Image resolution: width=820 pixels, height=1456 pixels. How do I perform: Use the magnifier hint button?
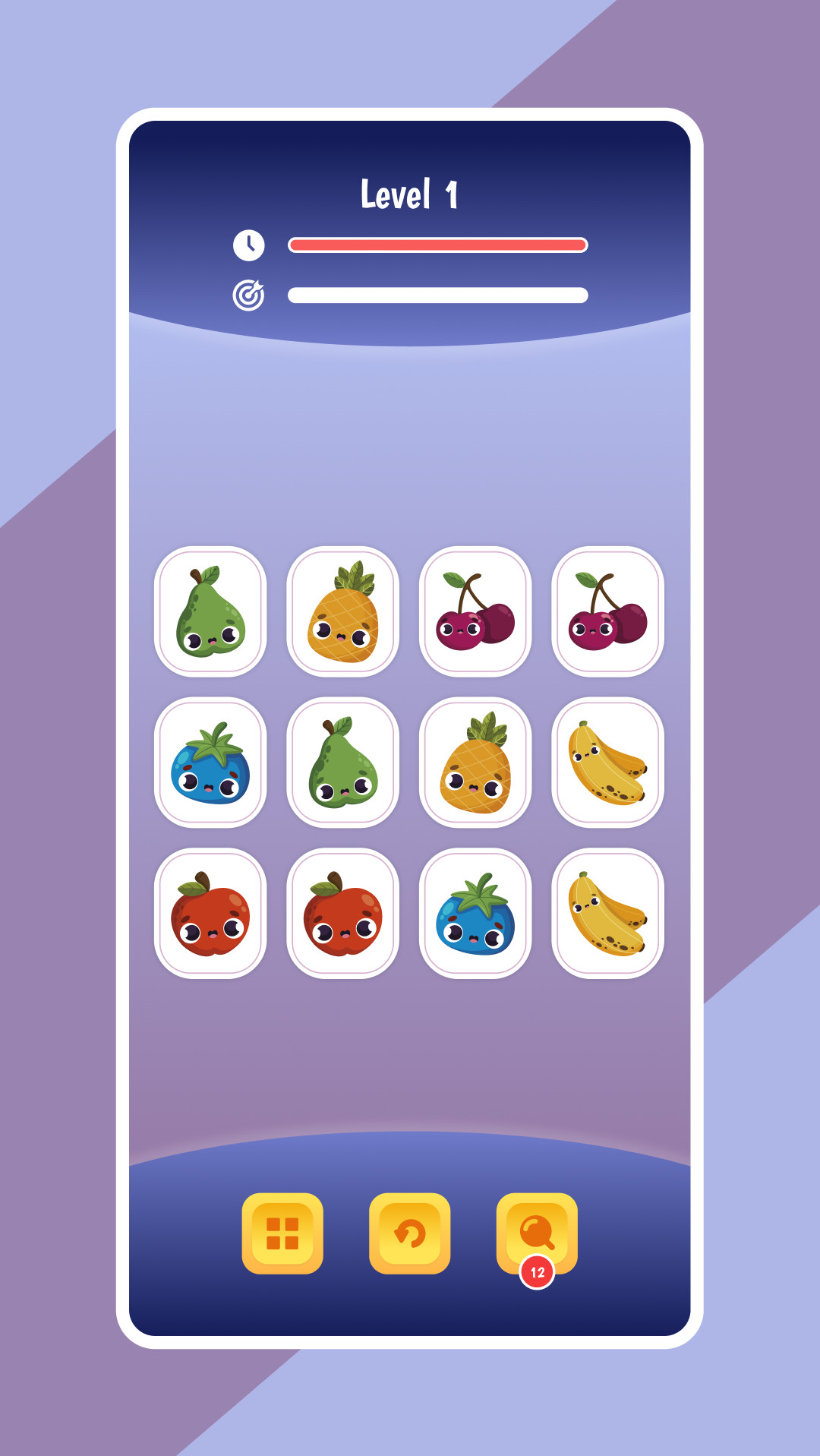point(537,1233)
